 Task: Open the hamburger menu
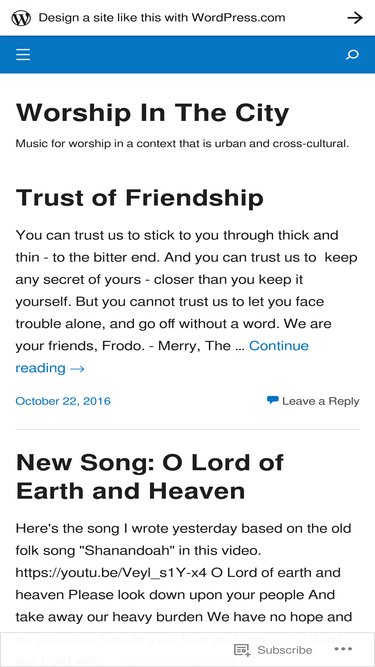[x=23, y=54]
